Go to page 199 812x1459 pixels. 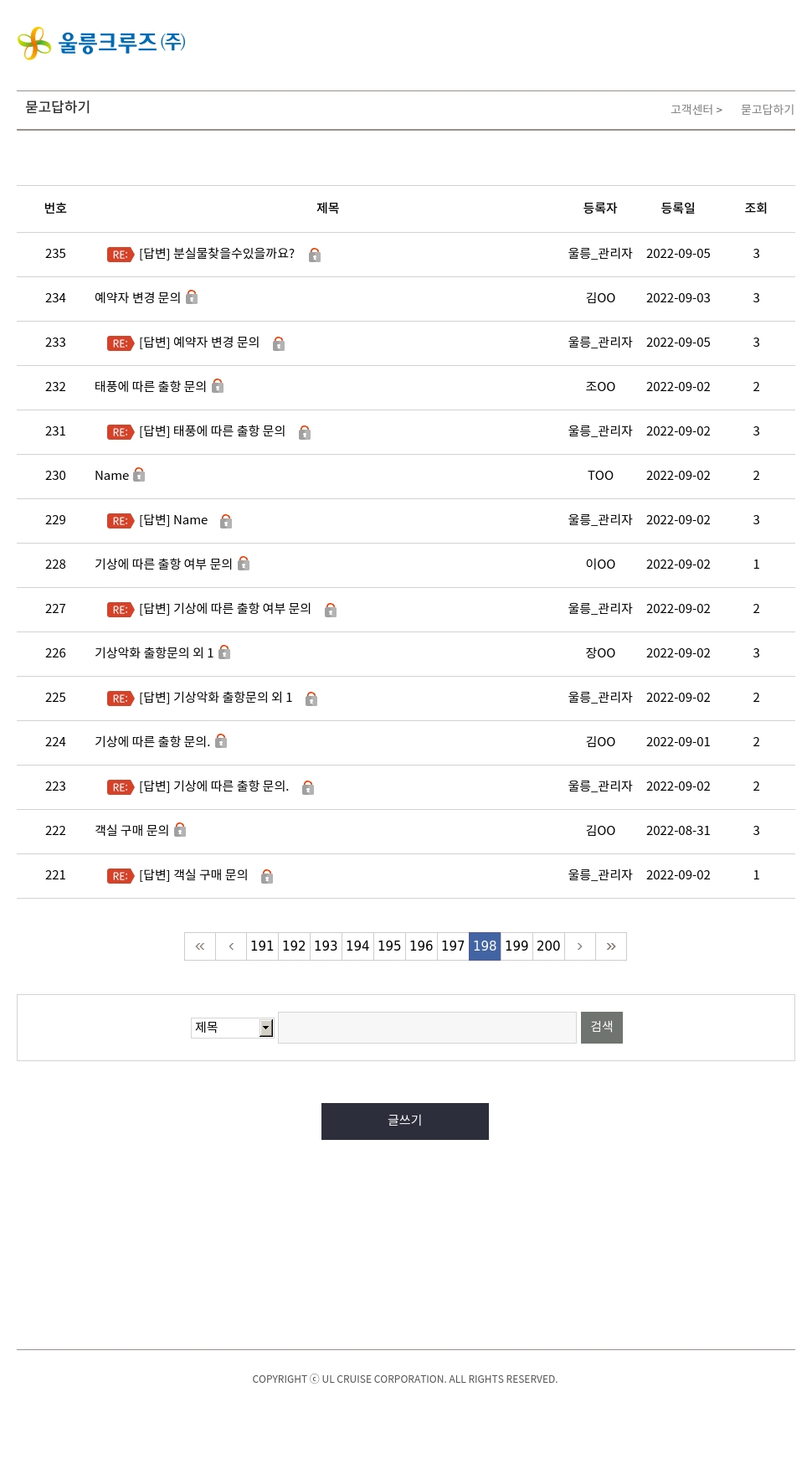[x=516, y=946]
